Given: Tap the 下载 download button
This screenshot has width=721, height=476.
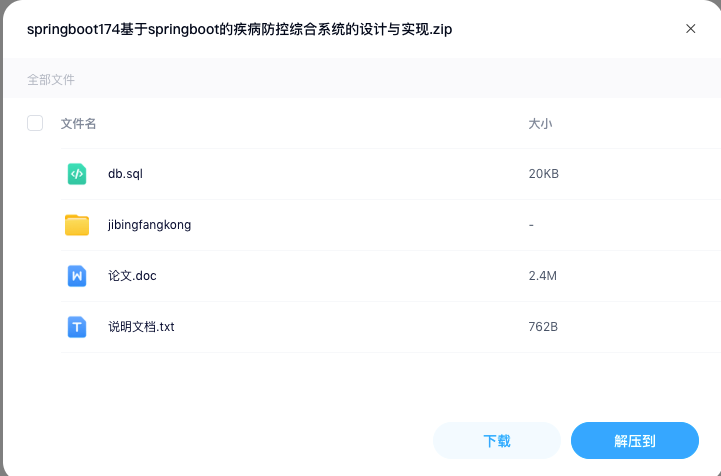Looking at the screenshot, I should [x=497, y=441].
